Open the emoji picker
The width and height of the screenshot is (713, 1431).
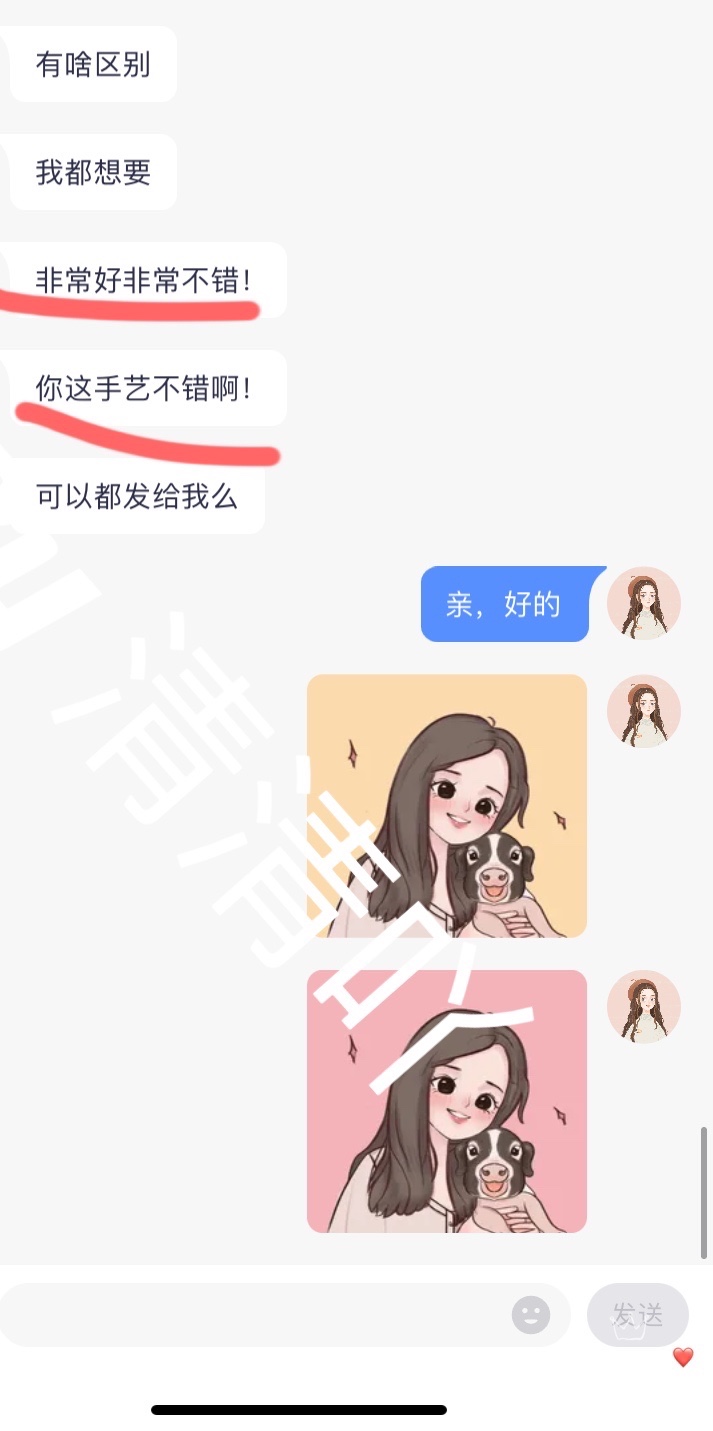(531, 1314)
